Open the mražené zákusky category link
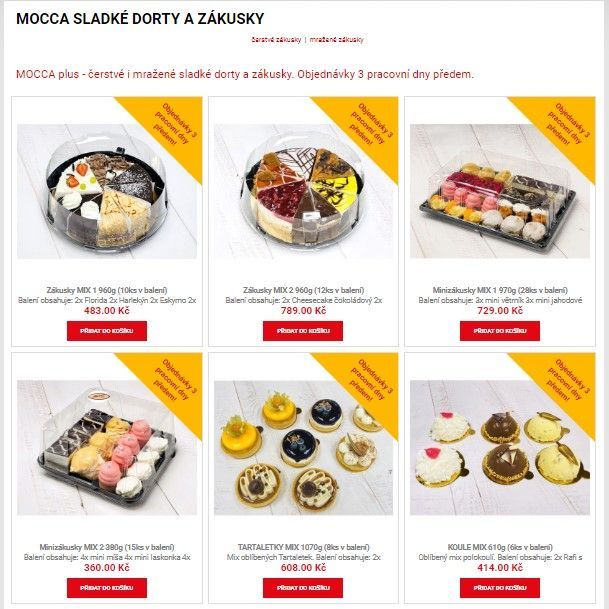The height and width of the screenshot is (609, 609). (337, 40)
